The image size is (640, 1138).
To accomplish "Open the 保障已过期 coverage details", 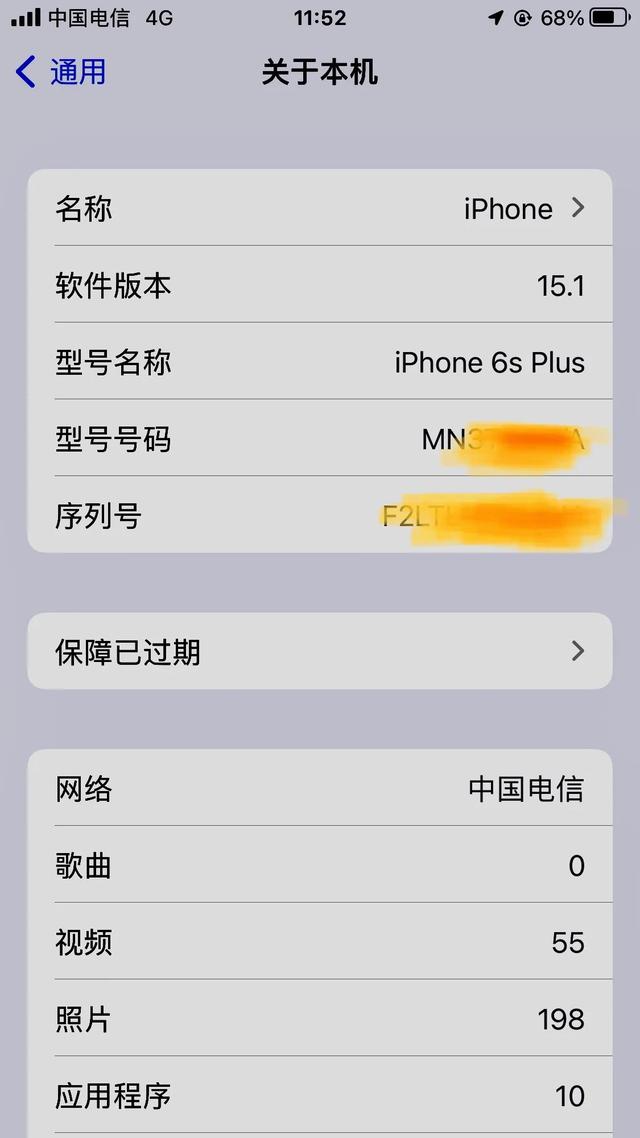I will point(320,651).
